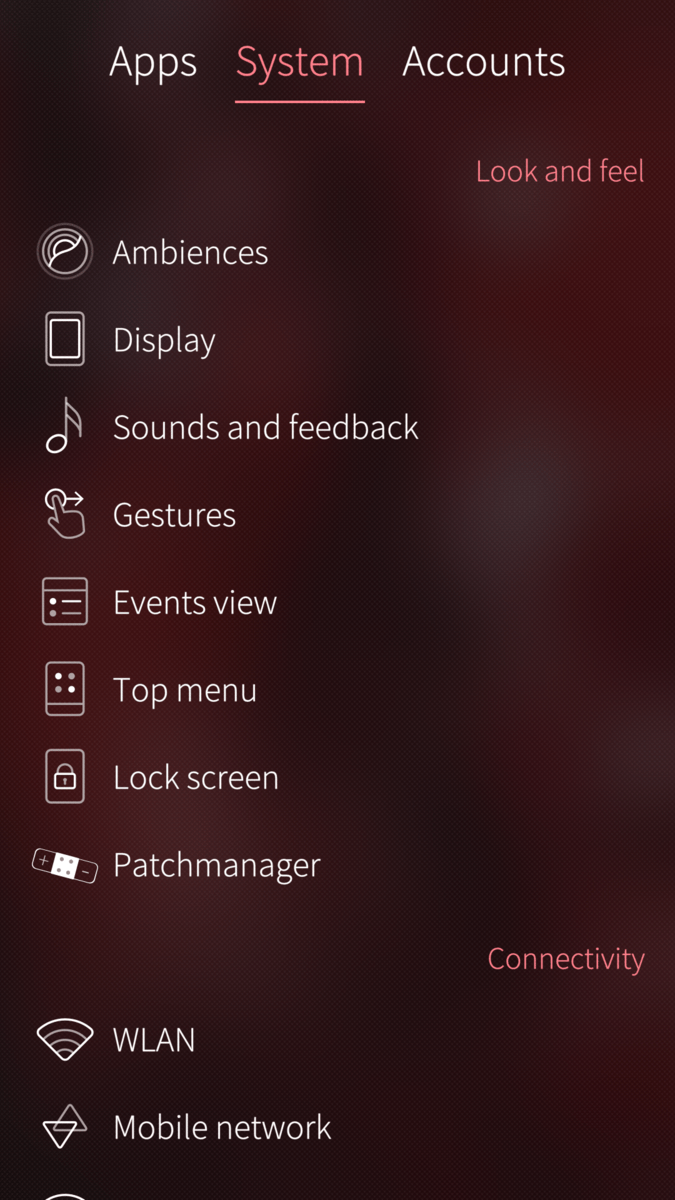This screenshot has width=675, height=1200.
Task: Switch to the Accounts tab
Action: [x=483, y=62]
